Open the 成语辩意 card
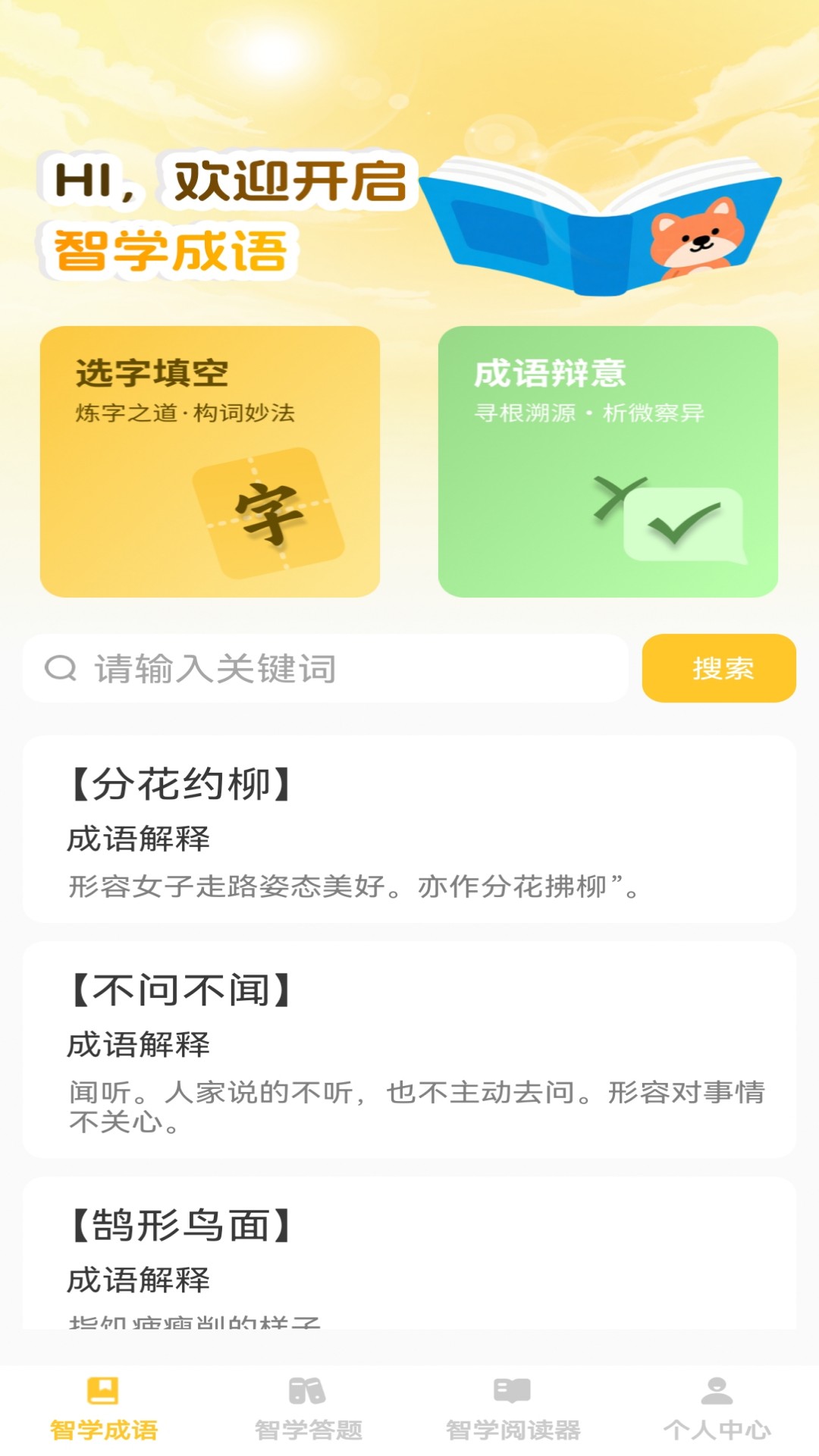Viewport: 819px width, 1456px height. 607,461
